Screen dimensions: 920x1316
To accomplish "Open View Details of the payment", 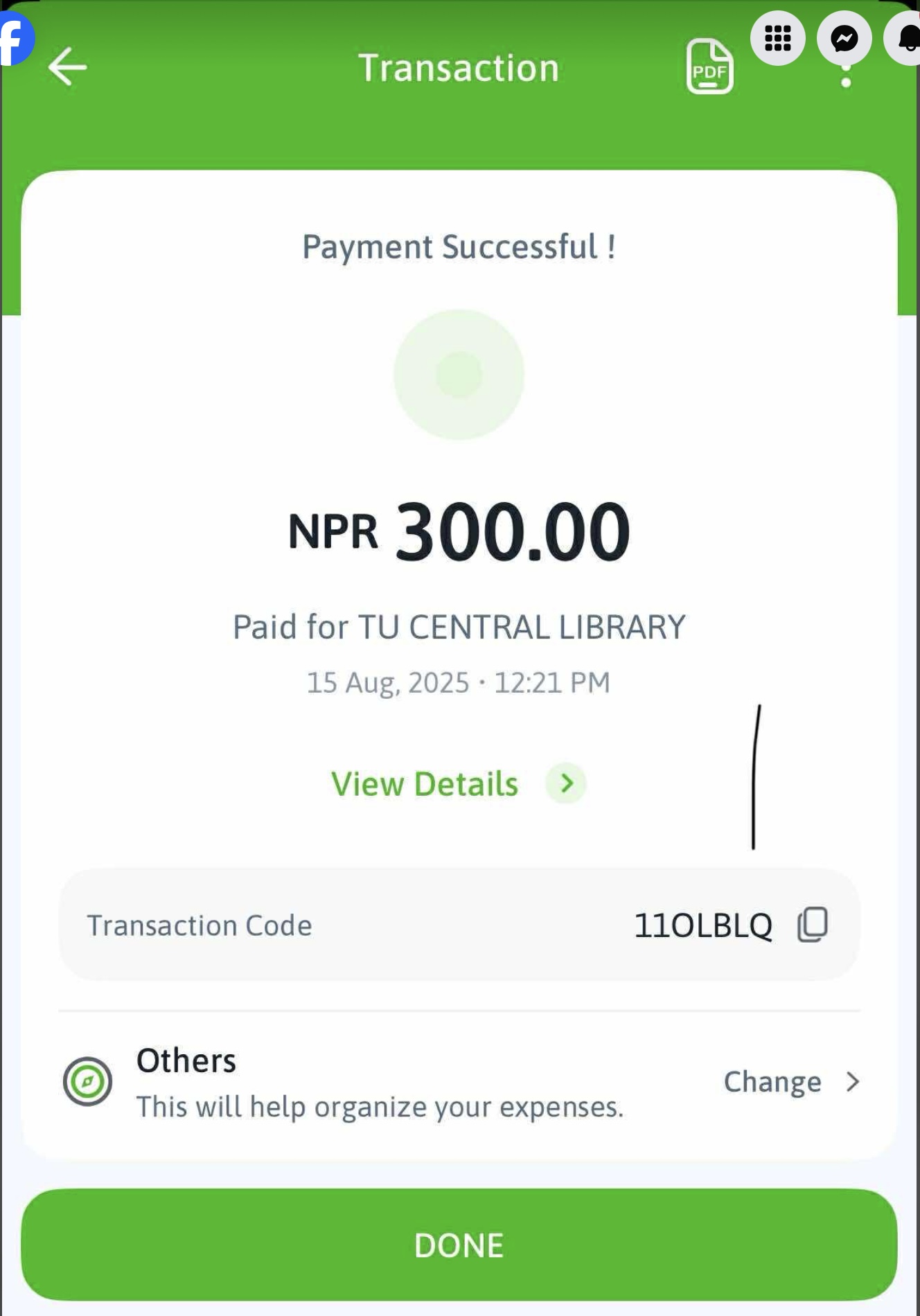I will (x=458, y=784).
